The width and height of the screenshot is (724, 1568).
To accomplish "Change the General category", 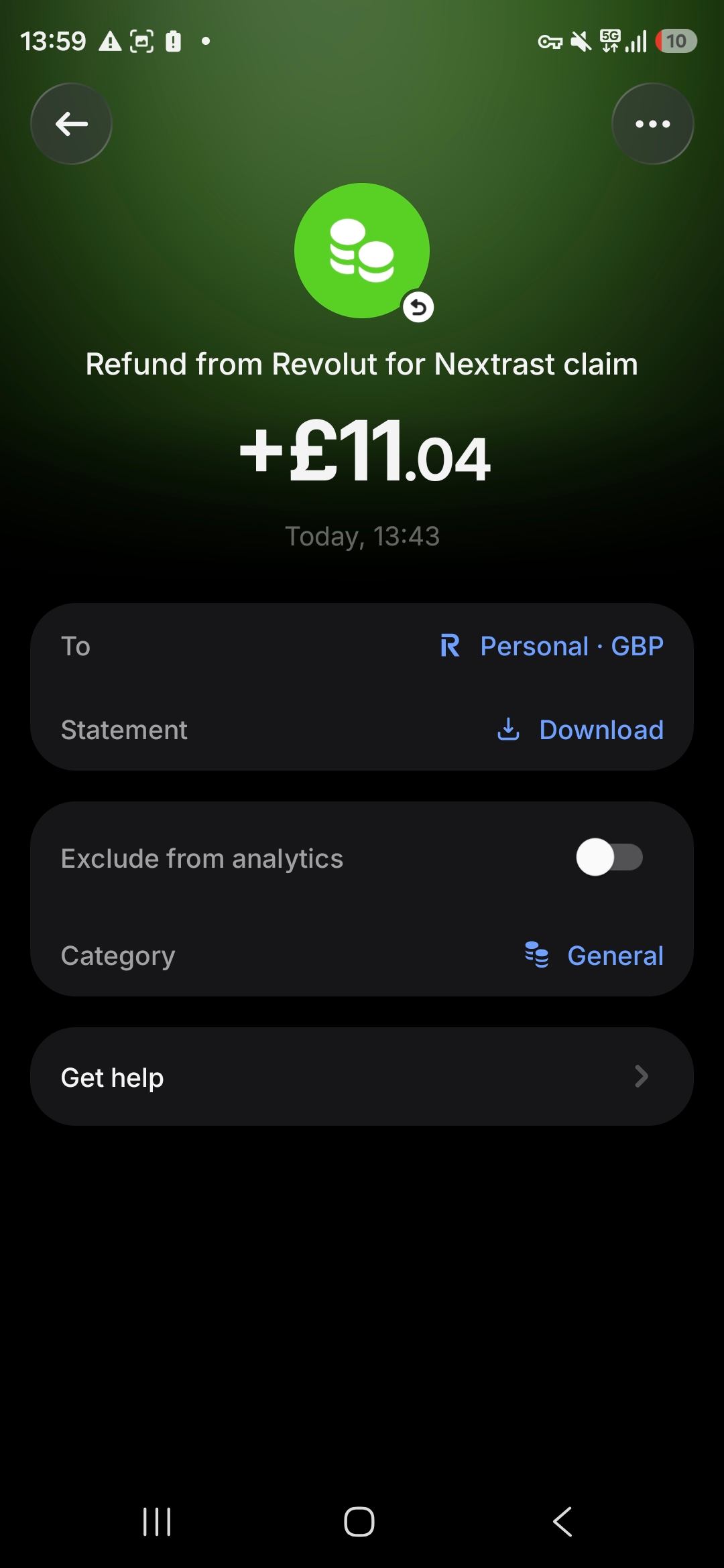I will tap(594, 956).
